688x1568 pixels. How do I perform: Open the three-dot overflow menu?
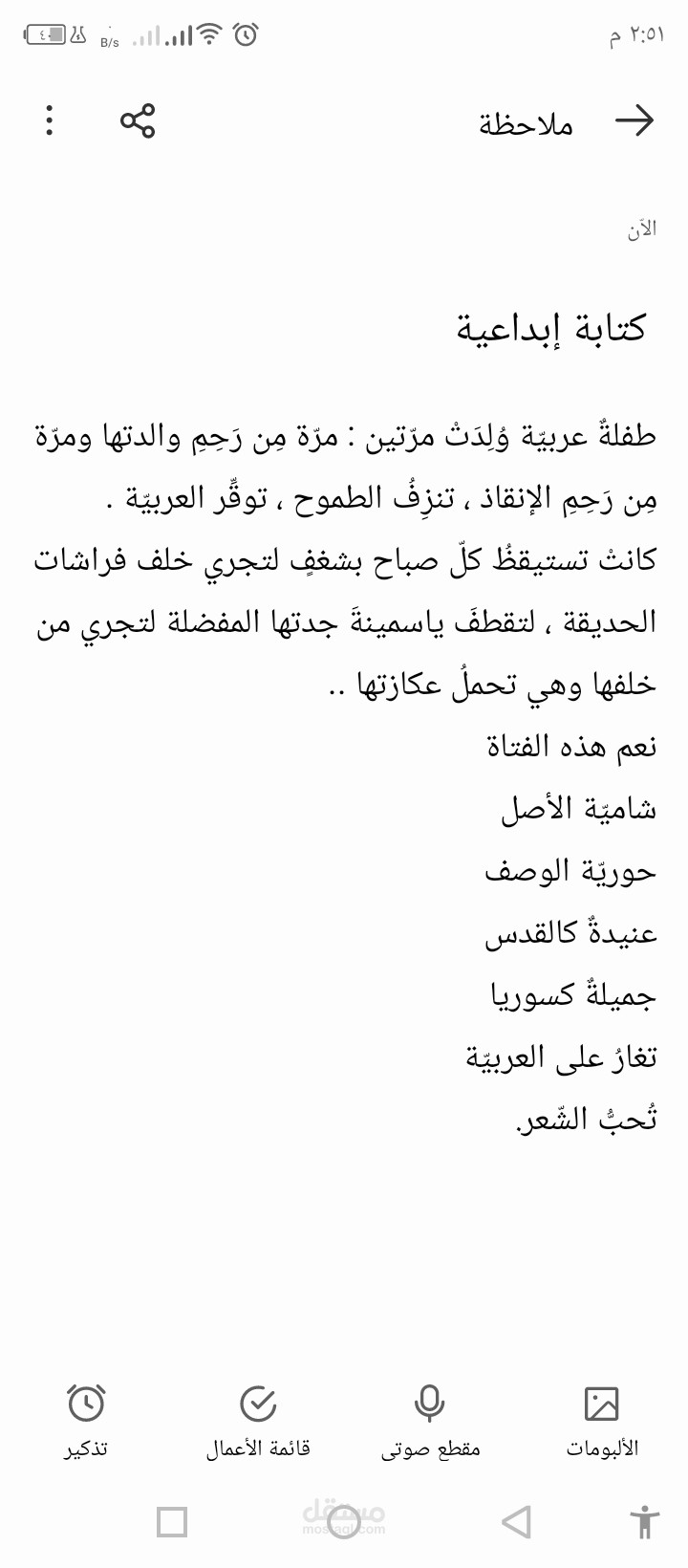tap(49, 121)
